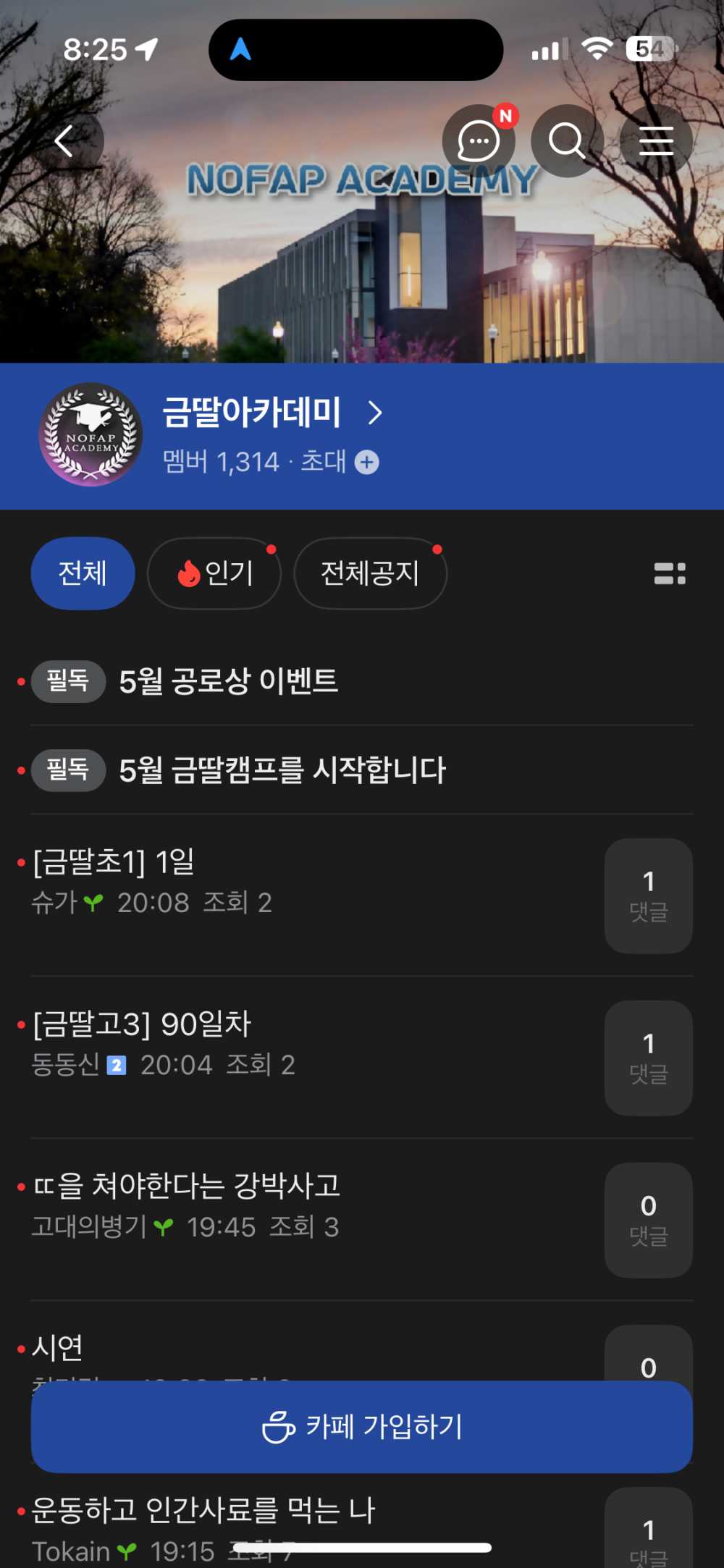Open the search magnifier
The image size is (724, 1568).
click(x=567, y=140)
